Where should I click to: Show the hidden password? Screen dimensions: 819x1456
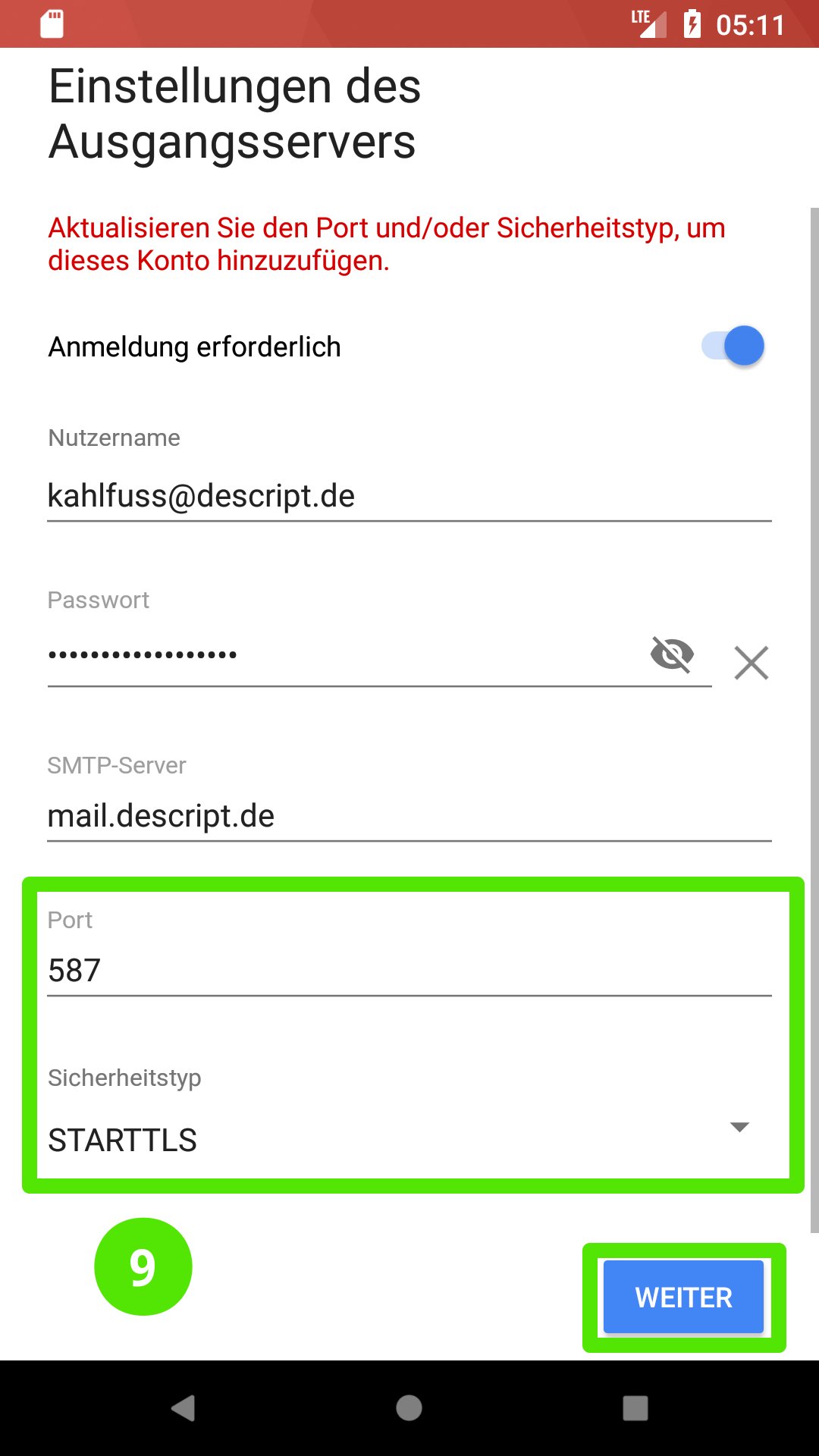673,654
